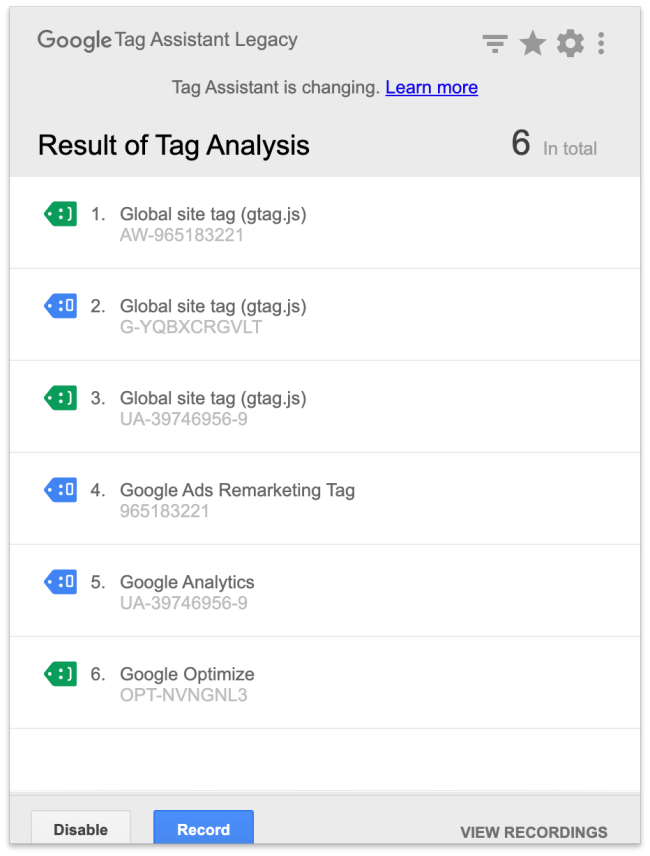The height and width of the screenshot is (856, 650).
Task: Follow the Learn more link
Action: click(431, 87)
